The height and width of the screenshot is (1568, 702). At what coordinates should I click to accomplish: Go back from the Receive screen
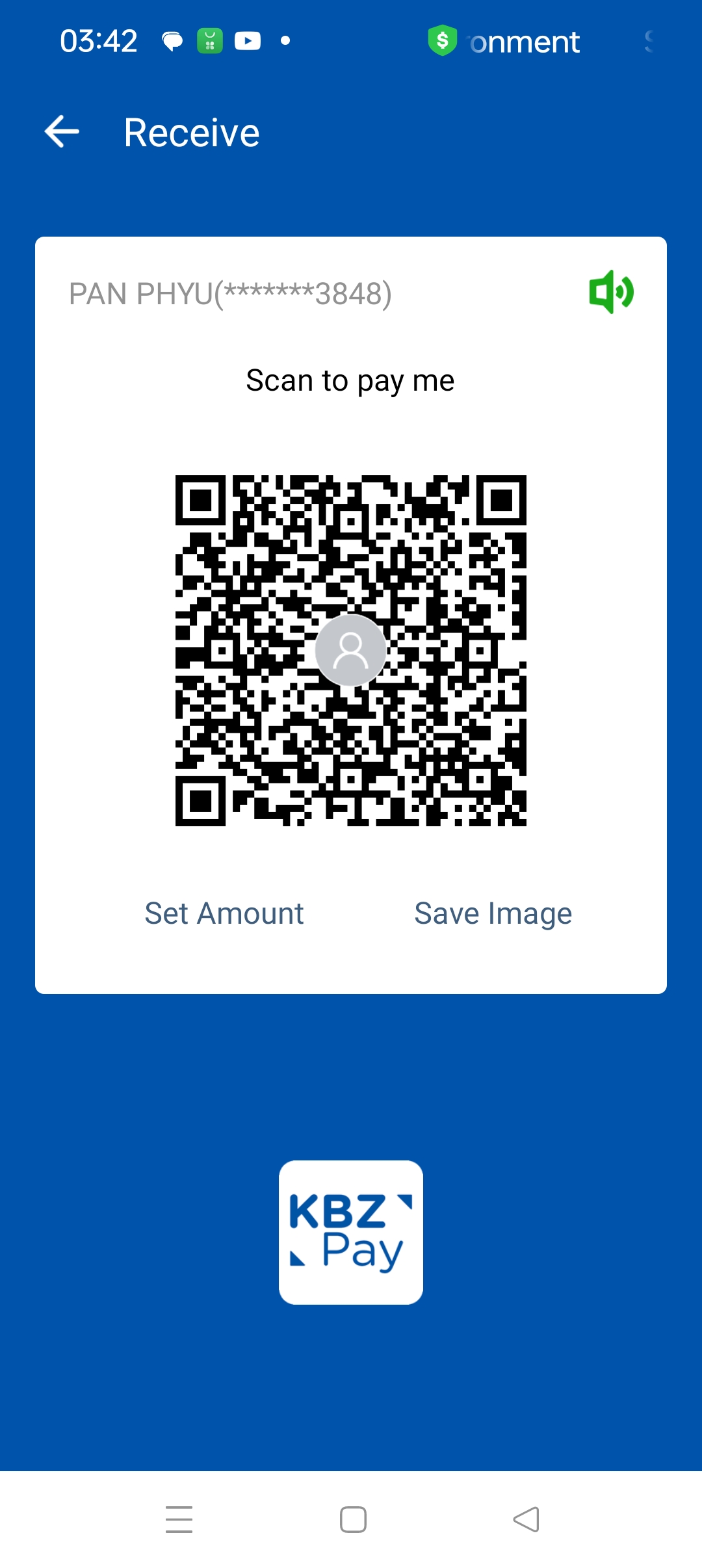coord(62,132)
